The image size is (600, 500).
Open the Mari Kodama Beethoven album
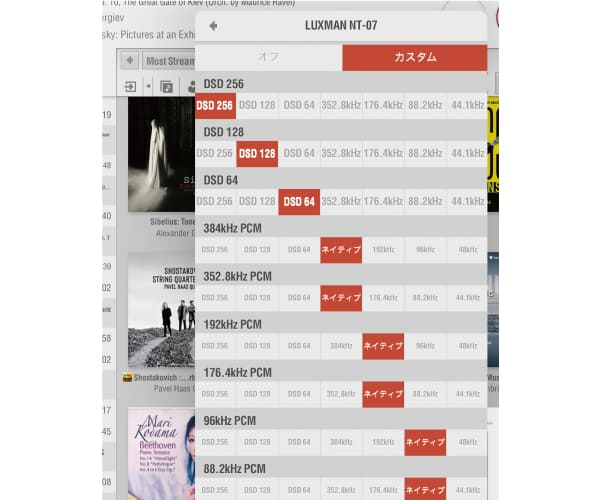[x=161, y=453]
